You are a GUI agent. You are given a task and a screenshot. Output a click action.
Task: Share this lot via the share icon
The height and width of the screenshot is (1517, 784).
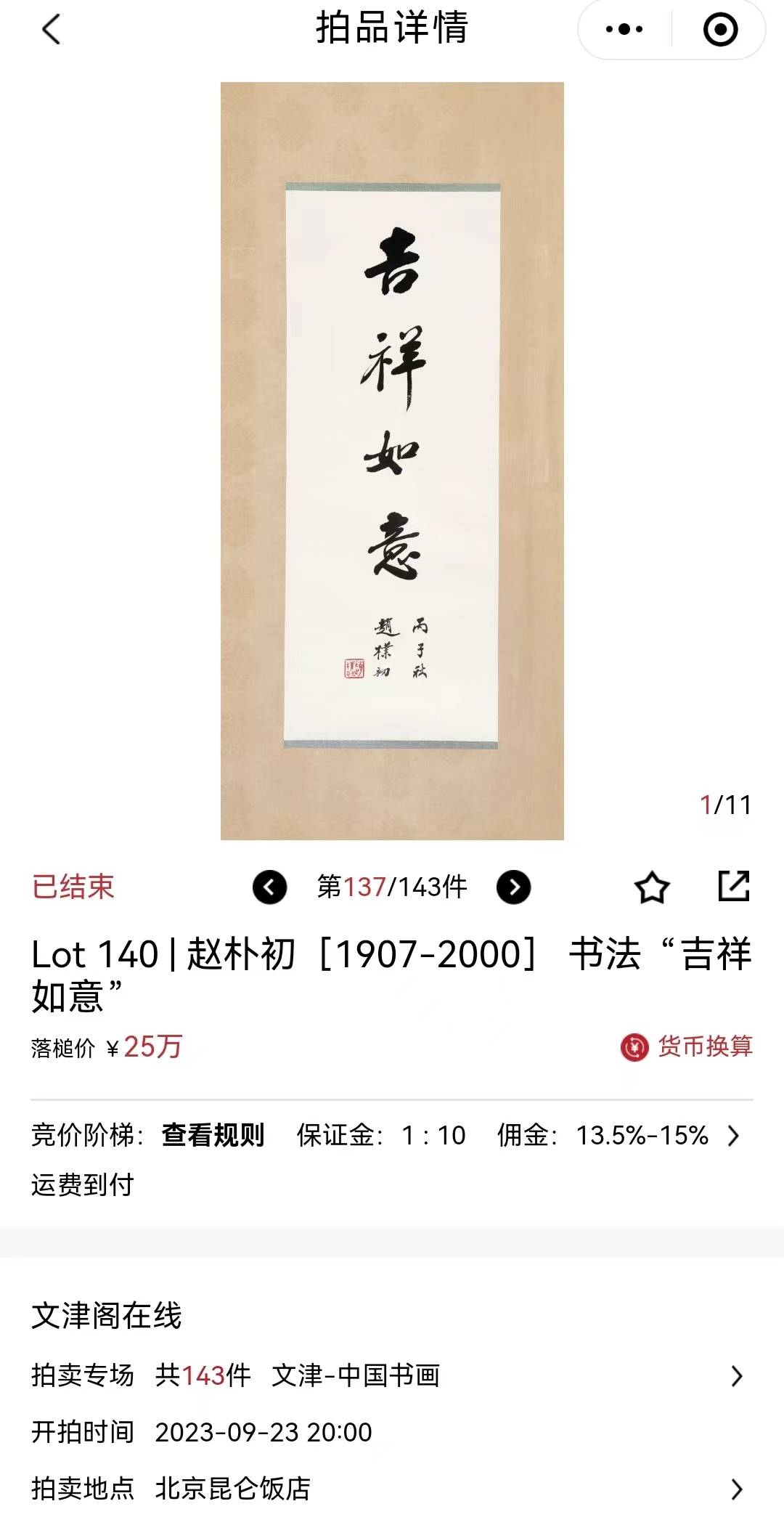pos(733,886)
